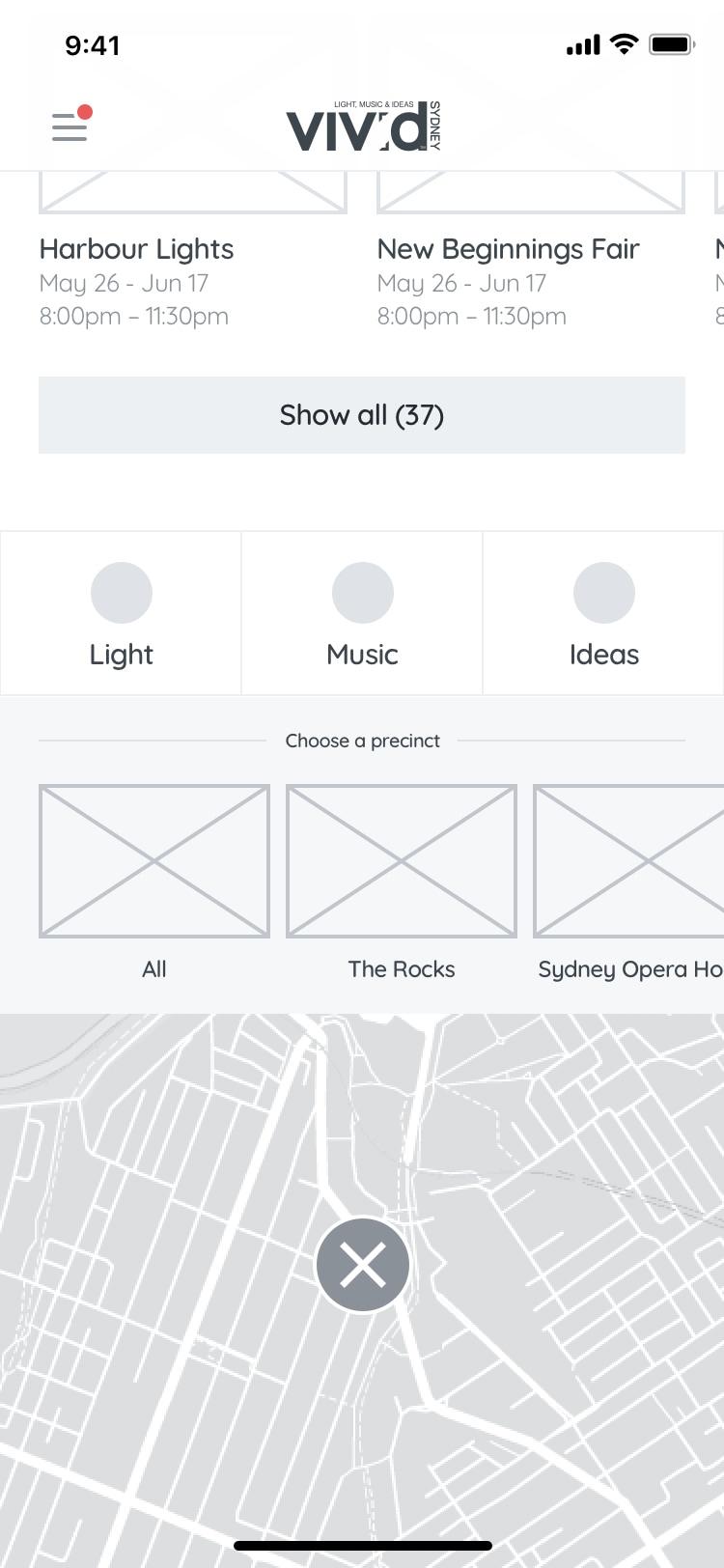Toggle the Light events filter on
Image resolution: width=724 pixels, height=1568 pixels.
click(121, 613)
